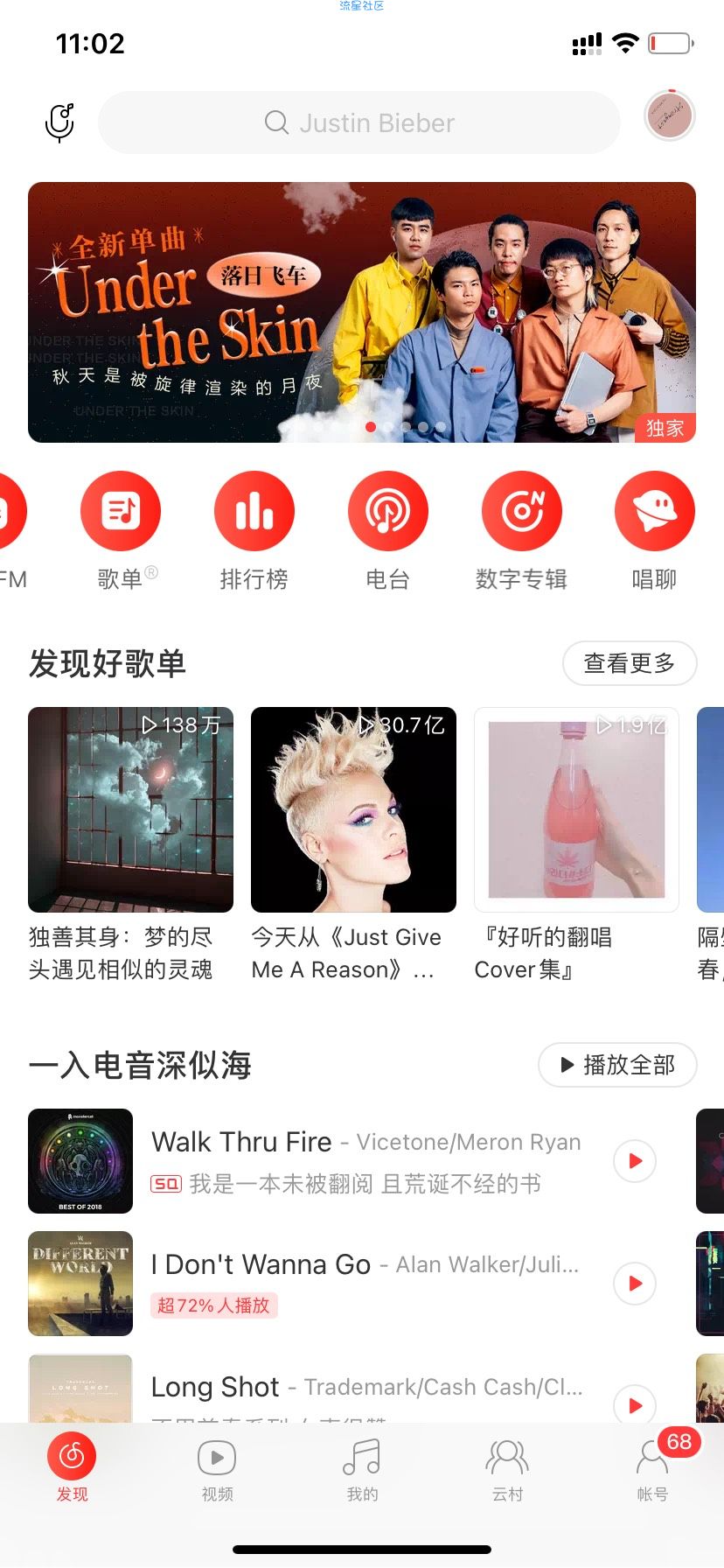Play I Don't Wanna Go
The width and height of the screenshot is (724, 1568).
pos(635,1284)
